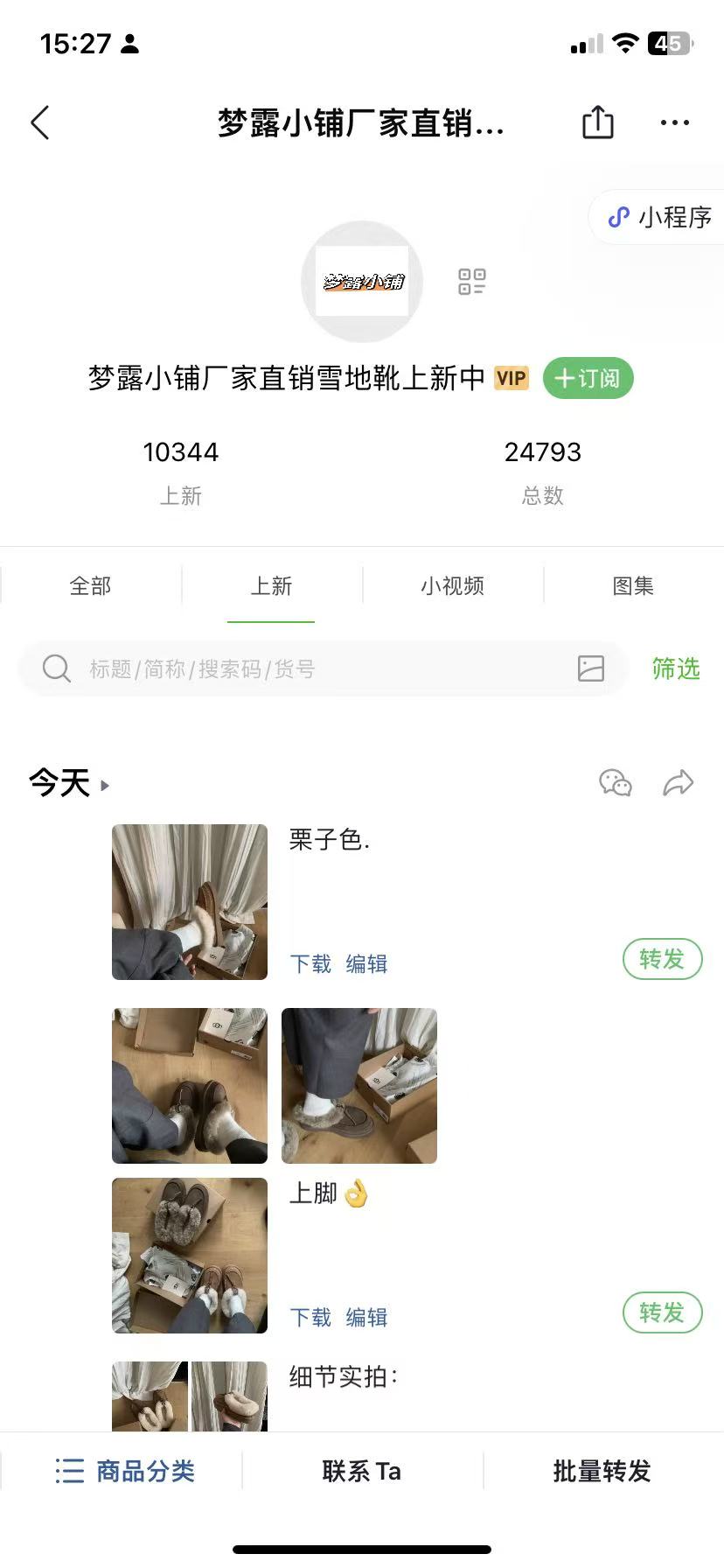Image resolution: width=724 pixels, height=1568 pixels.
Task: Edit the 栗子色 post
Action: (x=366, y=963)
